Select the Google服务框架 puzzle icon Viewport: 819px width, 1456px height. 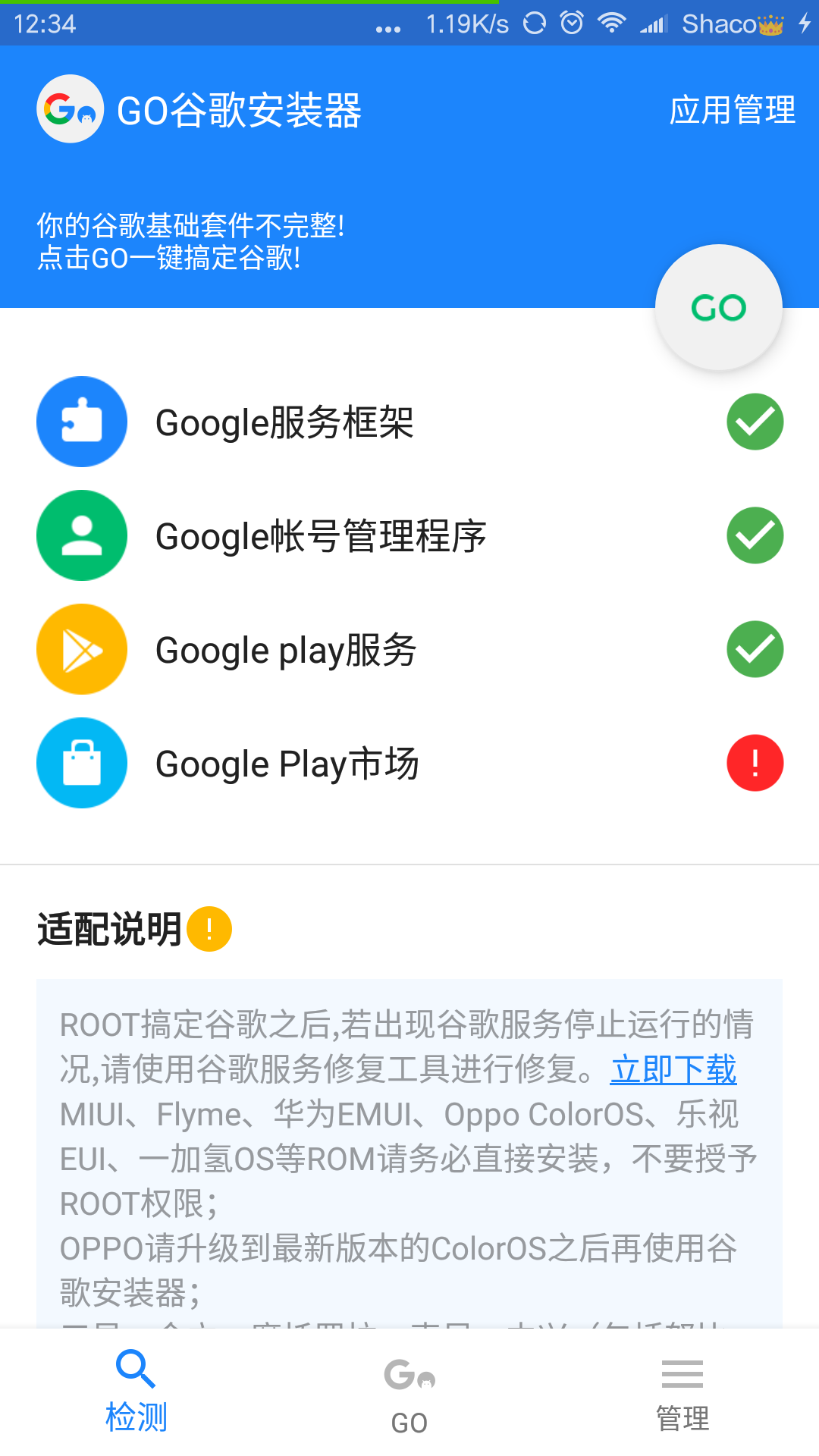tap(81, 422)
